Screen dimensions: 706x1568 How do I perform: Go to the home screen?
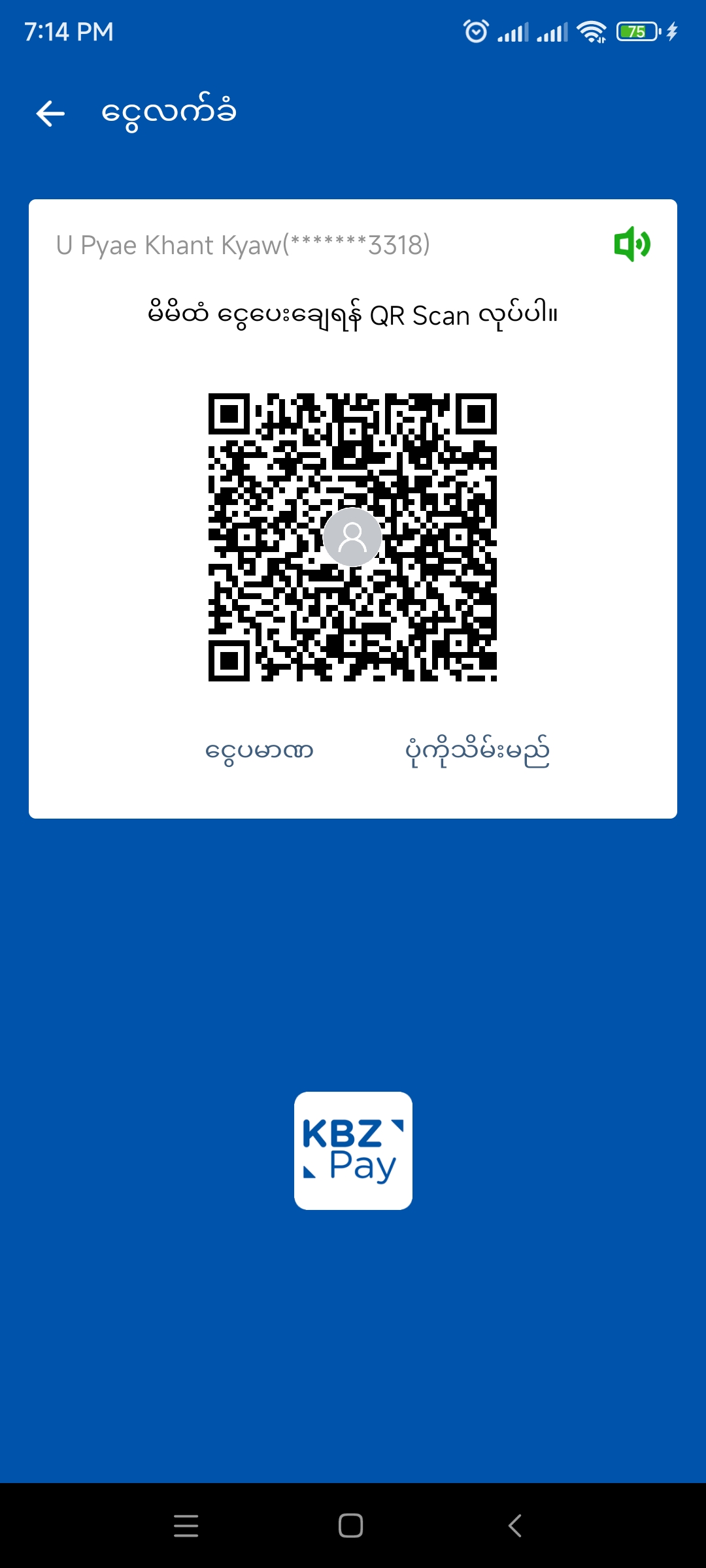click(351, 1526)
